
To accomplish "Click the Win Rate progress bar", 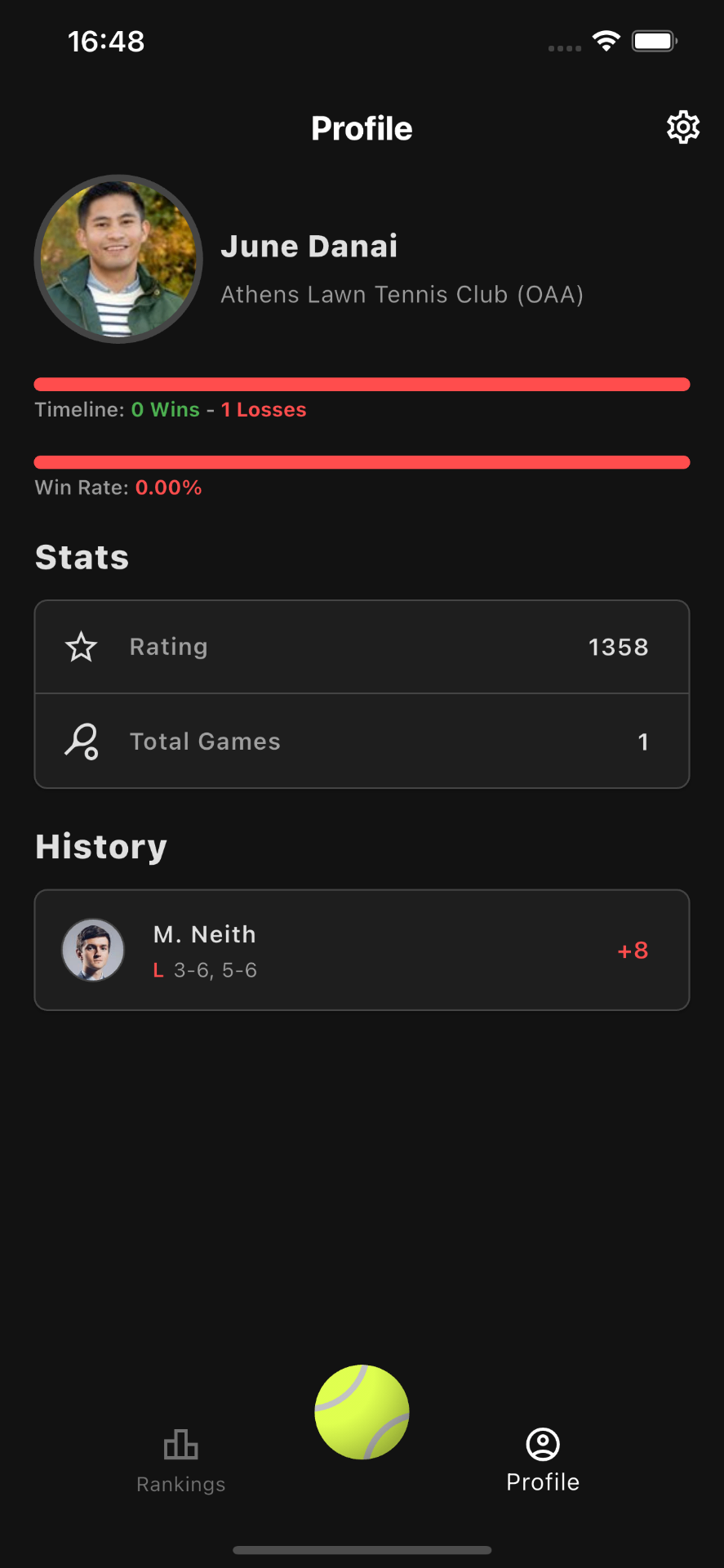I will tap(362, 461).
